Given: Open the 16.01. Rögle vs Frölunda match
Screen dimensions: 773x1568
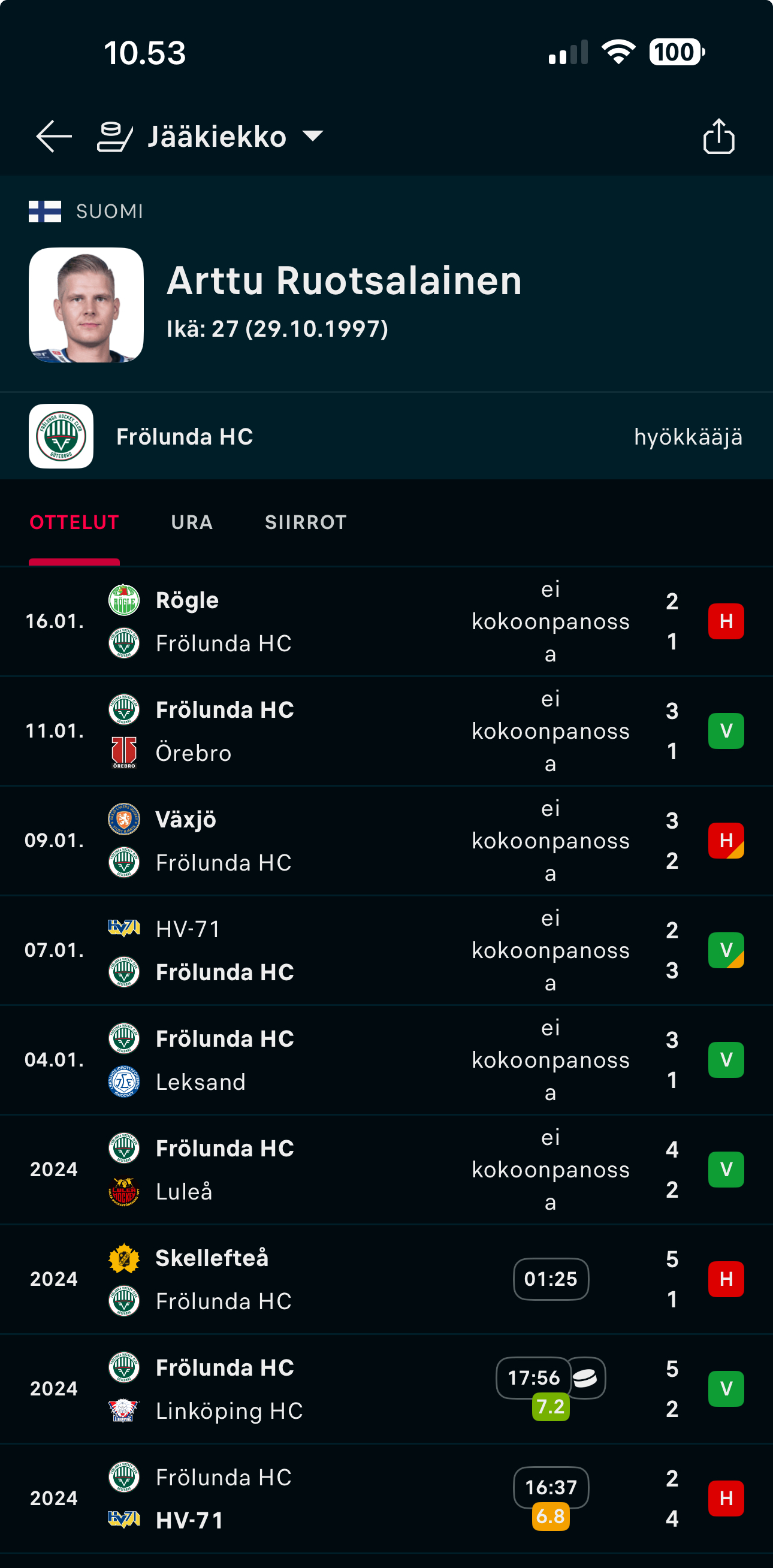Looking at the screenshot, I should 386,621.
